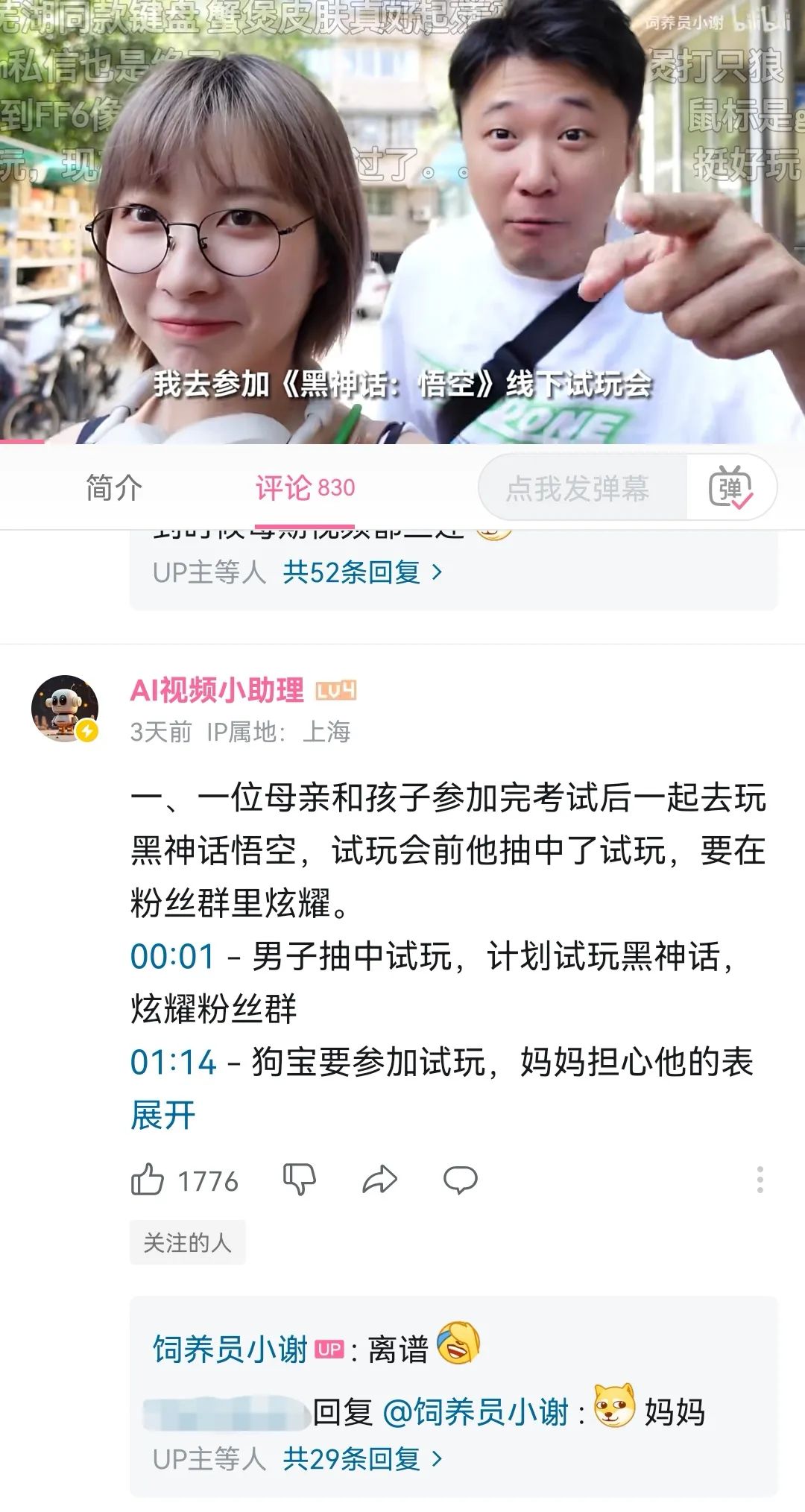Open the 共29条回复 replies link
805x1512 pixels.
click(x=362, y=1459)
